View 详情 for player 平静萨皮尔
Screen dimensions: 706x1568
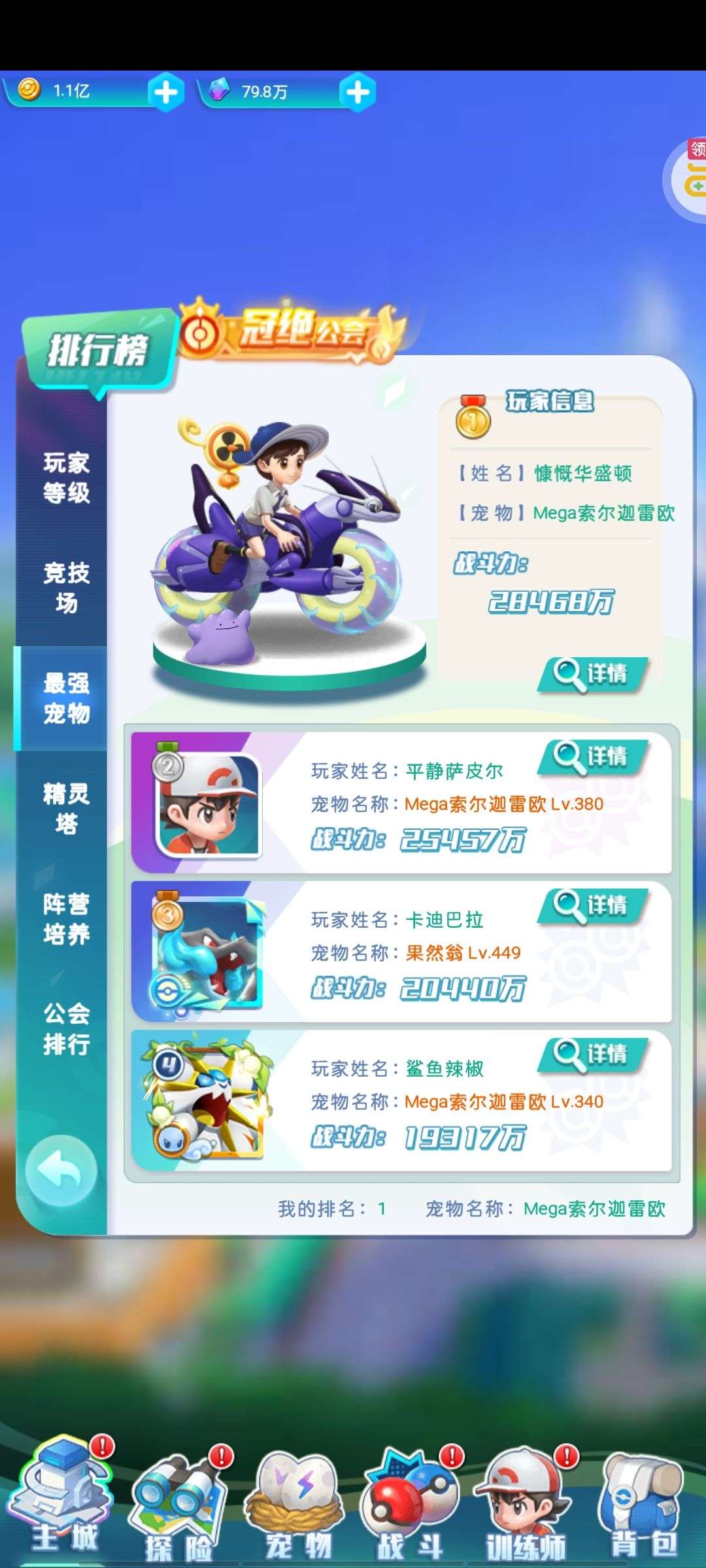pyautogui.click(x=593, y=757)
